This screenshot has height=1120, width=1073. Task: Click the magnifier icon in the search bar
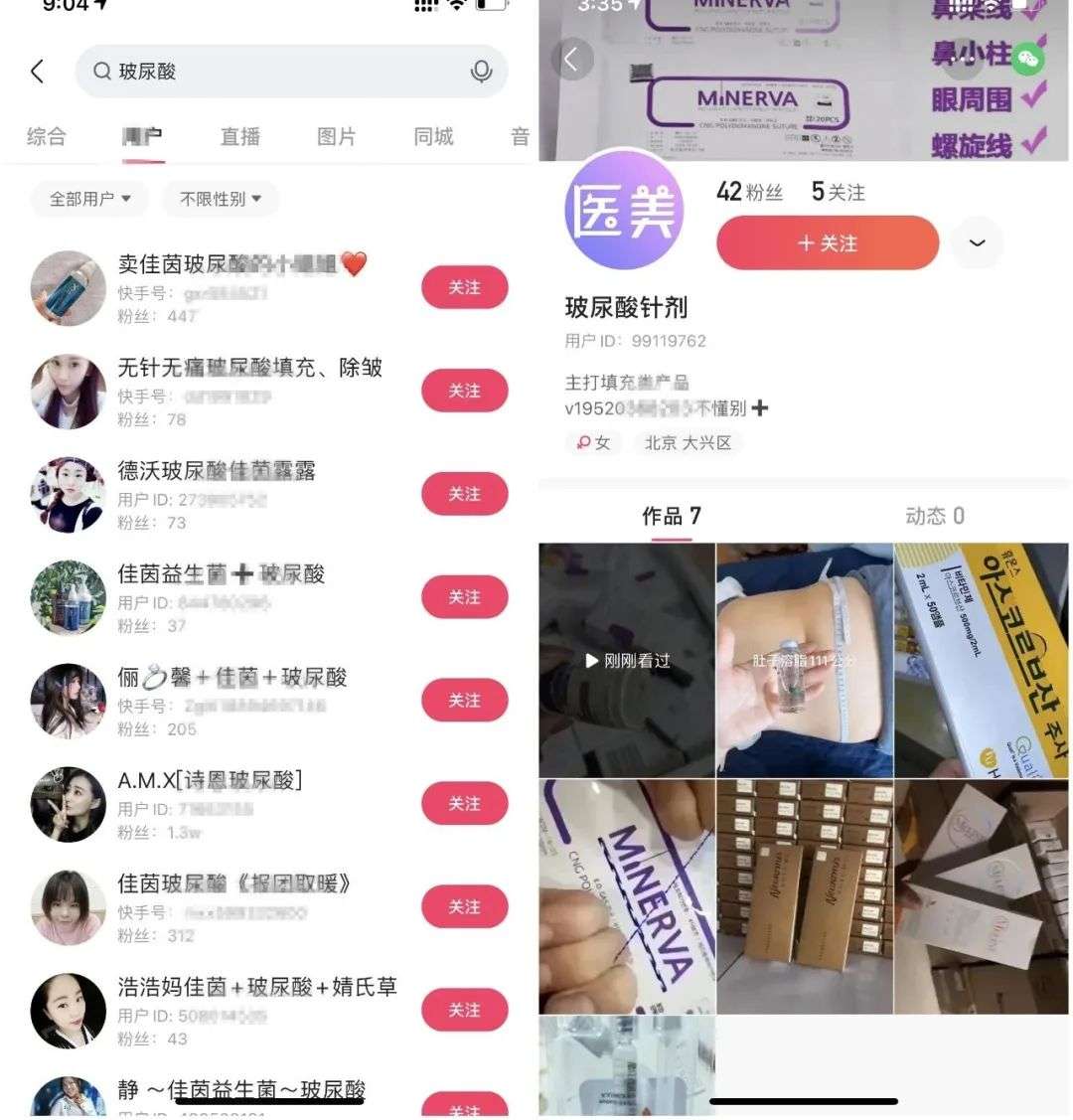point(100,71)
